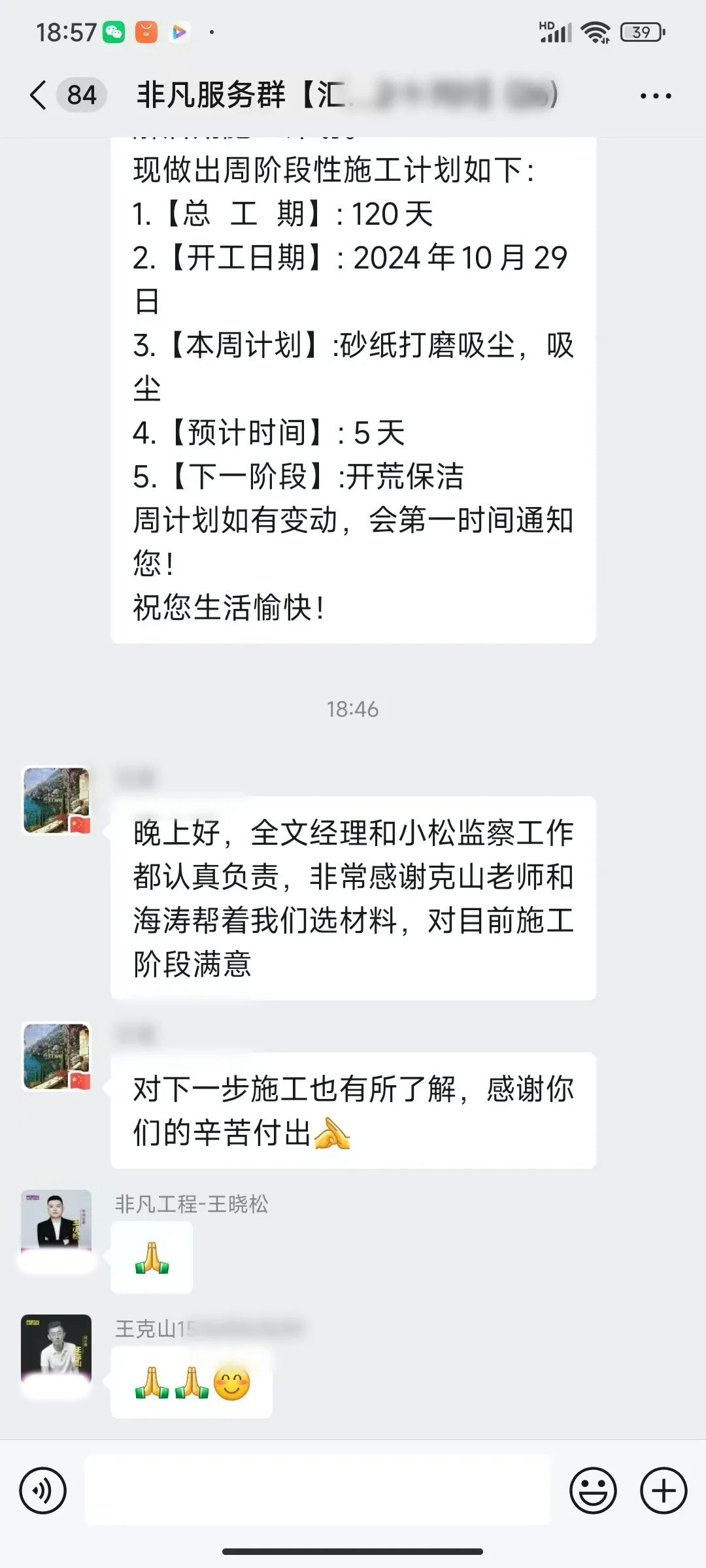Open the plus attachment menu
Viewport: 706px width, 1568px height.
664,1491
